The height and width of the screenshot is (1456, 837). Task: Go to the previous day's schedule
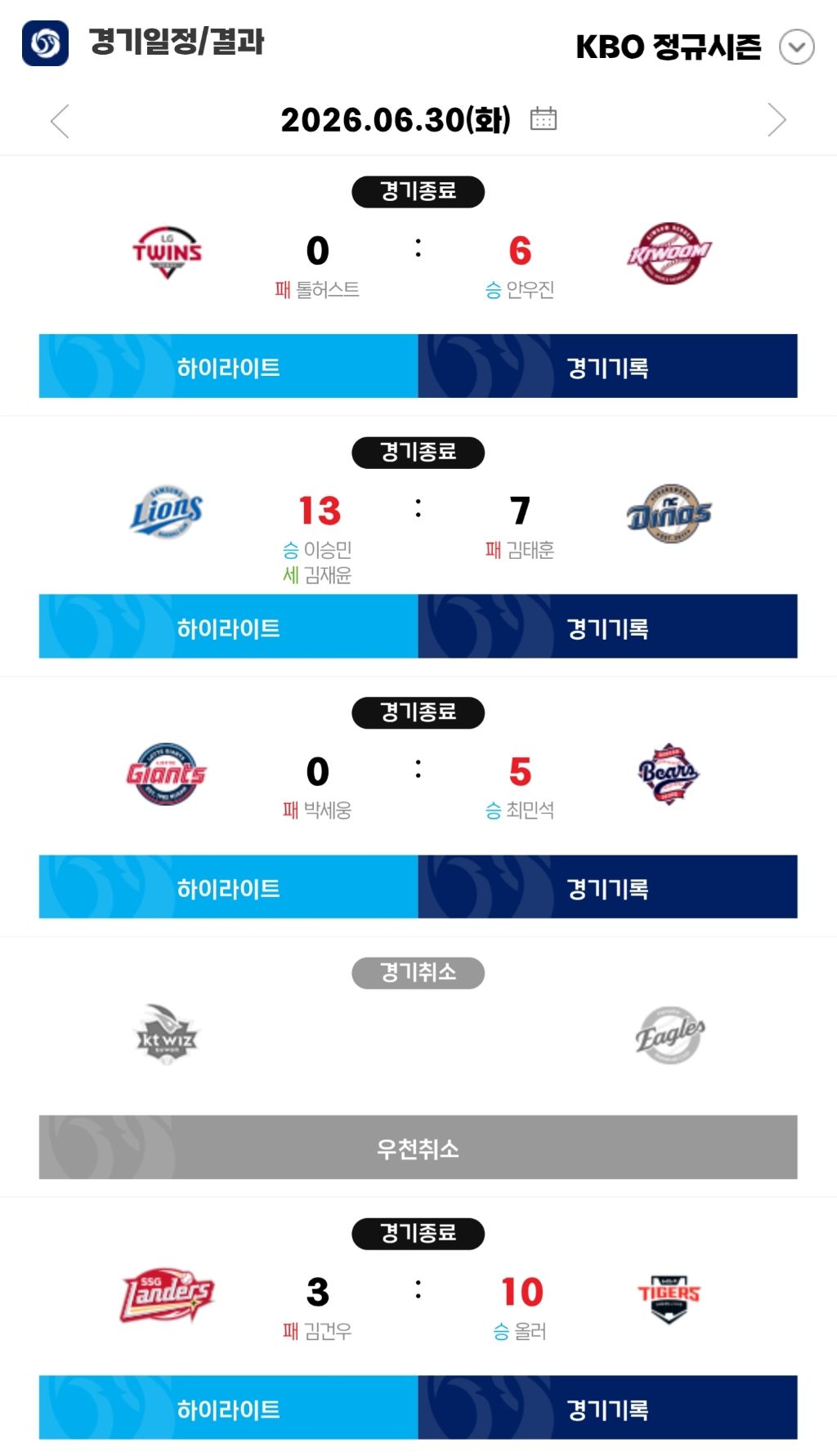point(60,121)
